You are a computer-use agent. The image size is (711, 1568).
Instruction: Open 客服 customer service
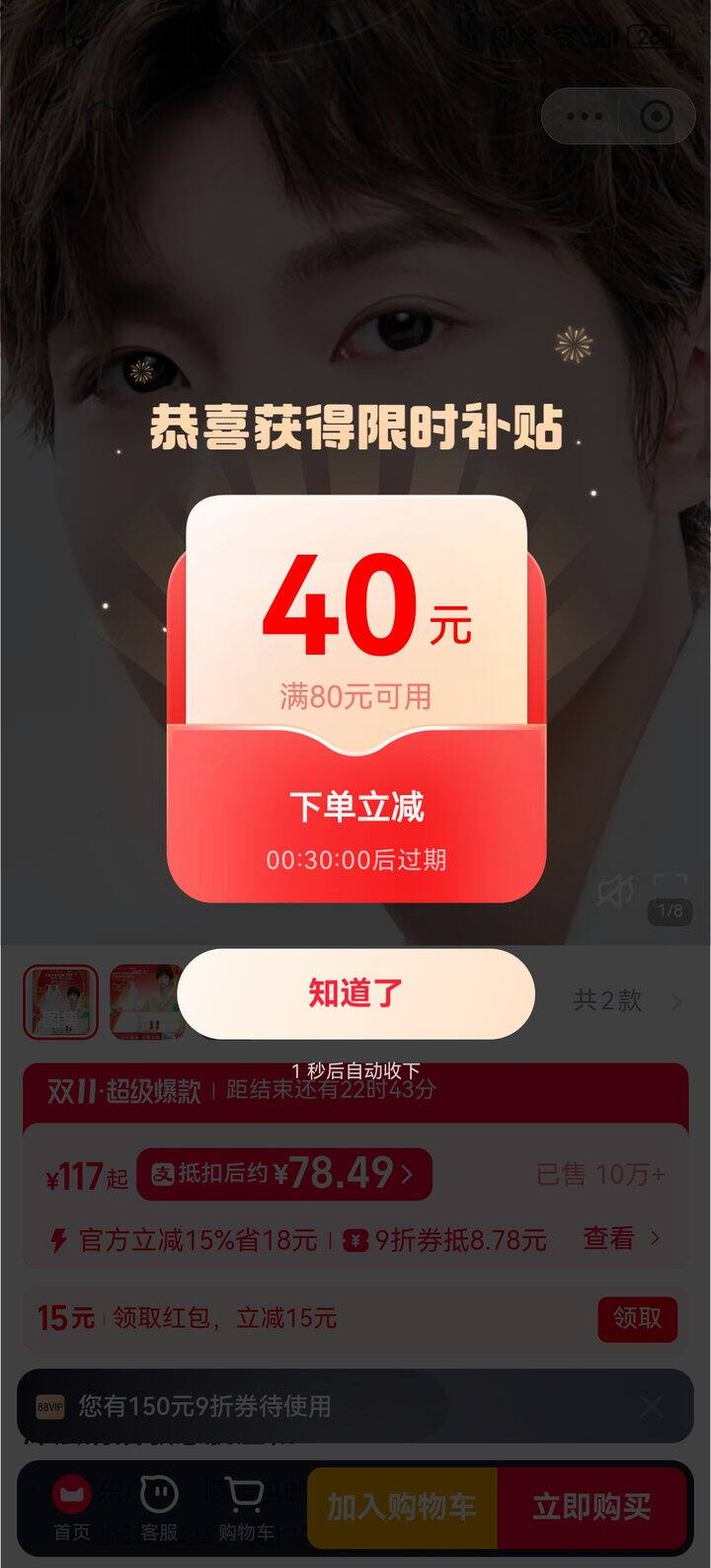[158, 1508]
